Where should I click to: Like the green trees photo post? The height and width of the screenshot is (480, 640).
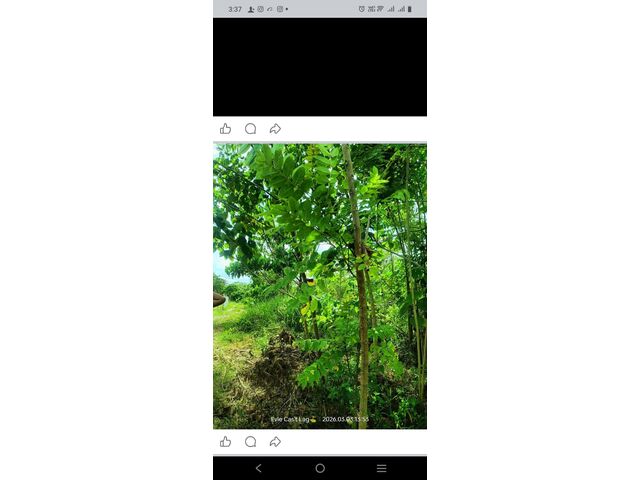pyautogui.click(x=225, y=442)
